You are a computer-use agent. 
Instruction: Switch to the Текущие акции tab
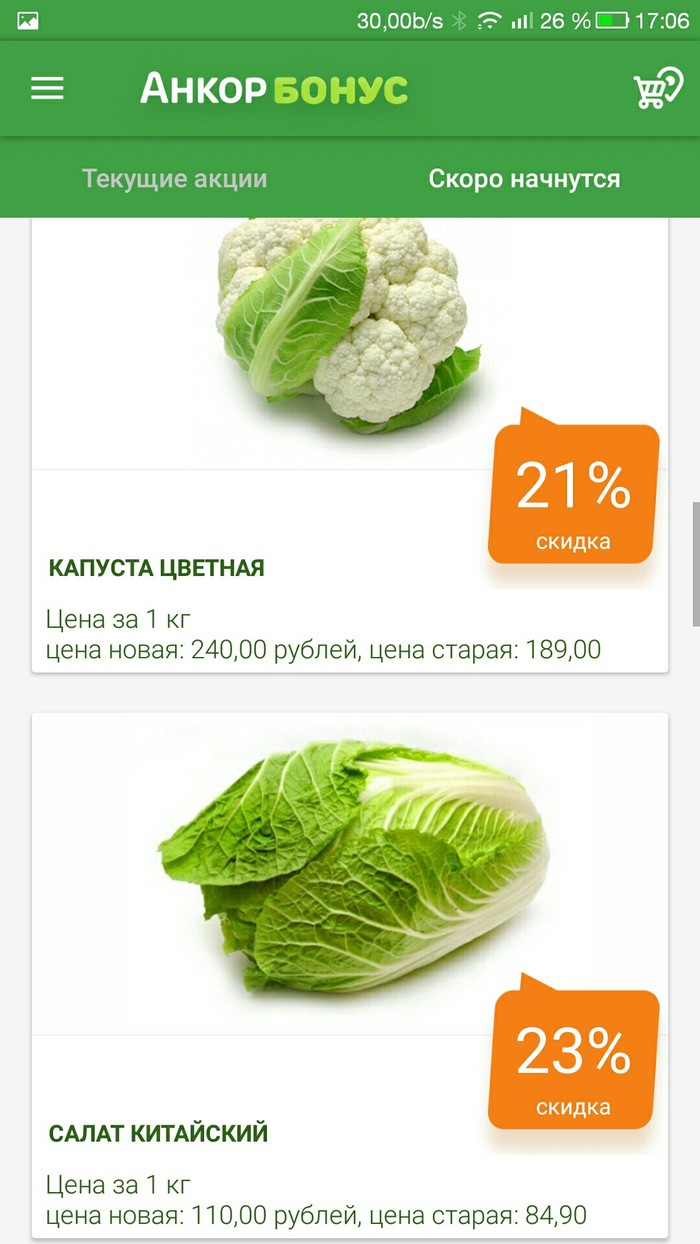click(x=174, y=179)
